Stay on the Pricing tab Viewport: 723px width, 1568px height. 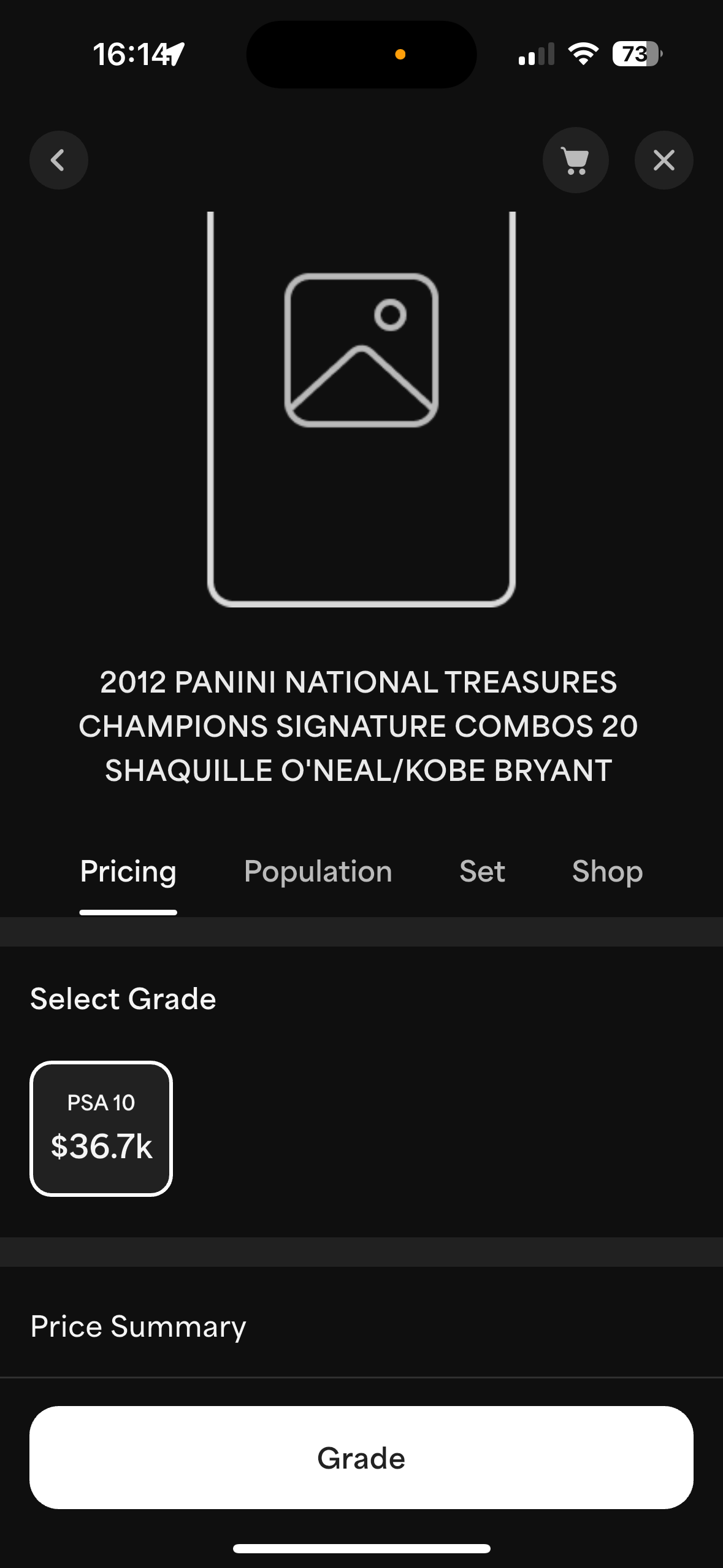[128, 871]
